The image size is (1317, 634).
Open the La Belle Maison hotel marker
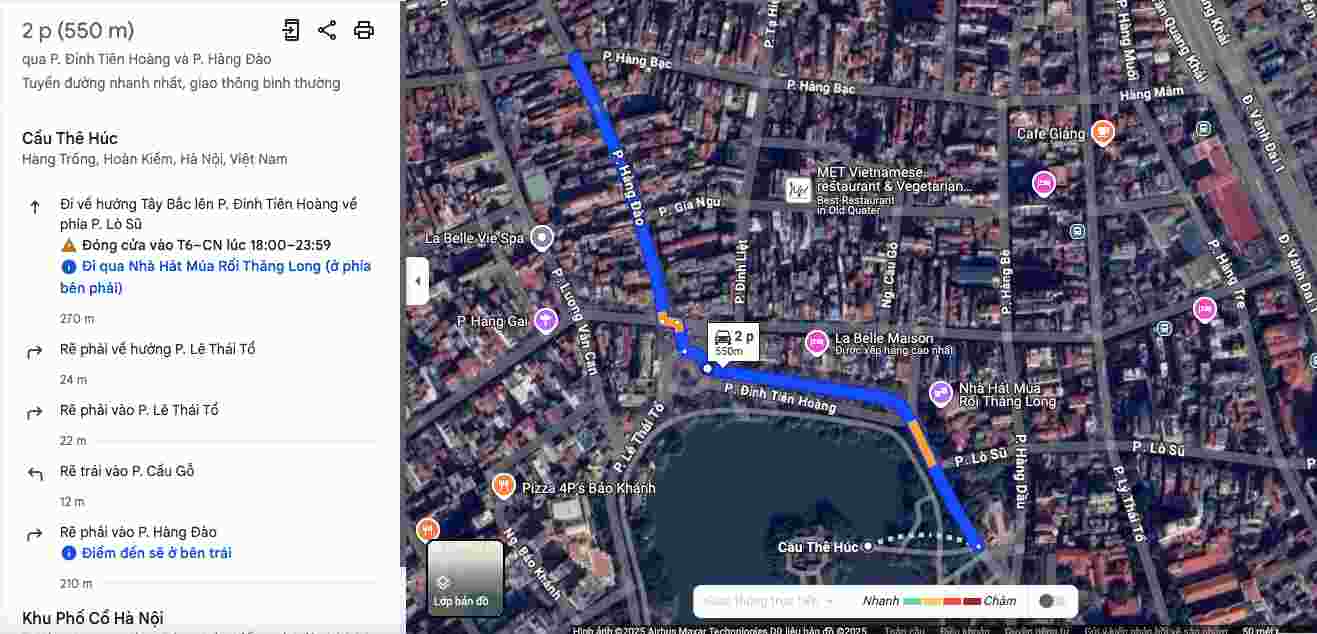click(x=817, y=341)
